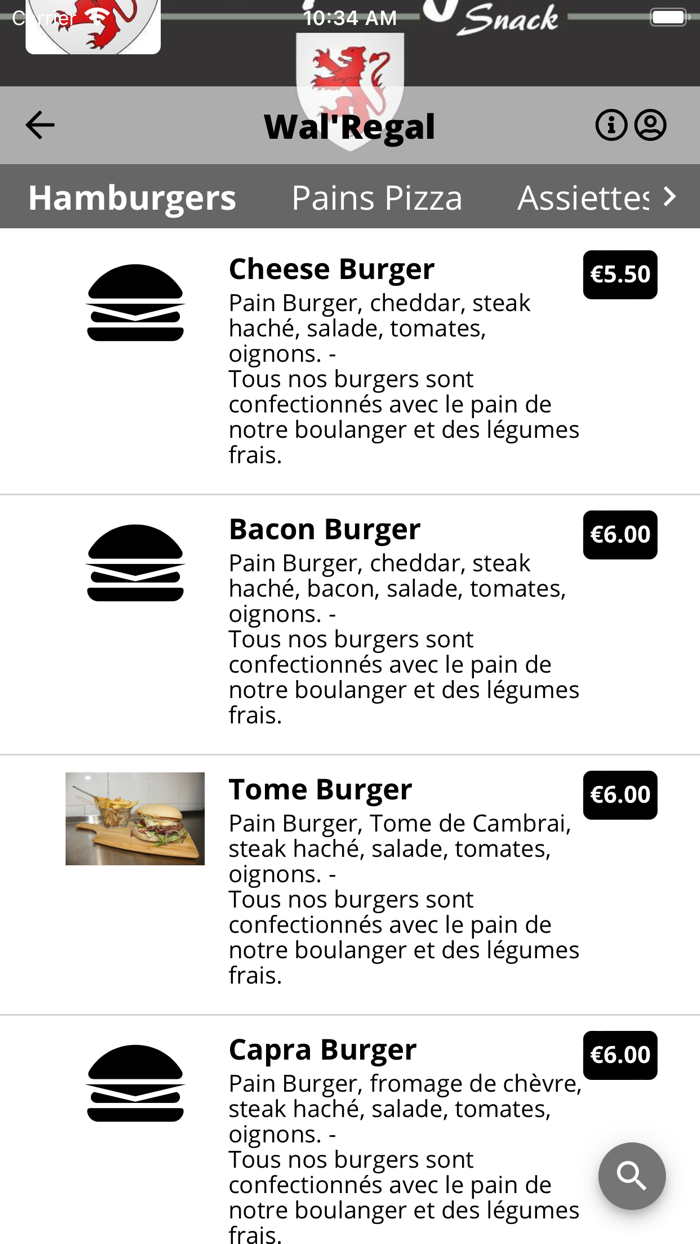Viewport: 700px width, 1244px height.
Task: Open the restaurant info icon
Action: (x=611, y=125)
